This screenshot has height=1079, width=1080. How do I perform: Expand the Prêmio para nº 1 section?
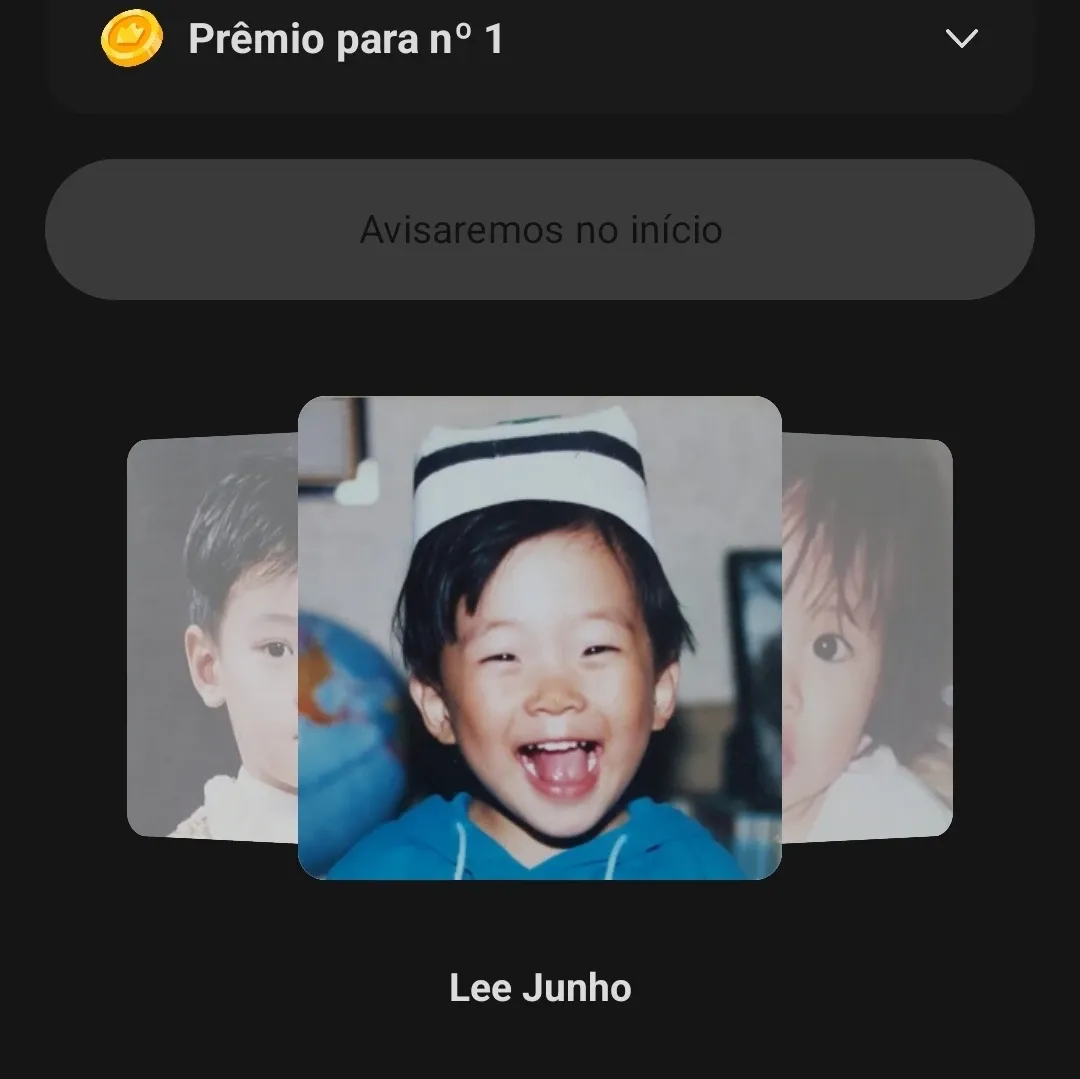[x=960, y=39]
